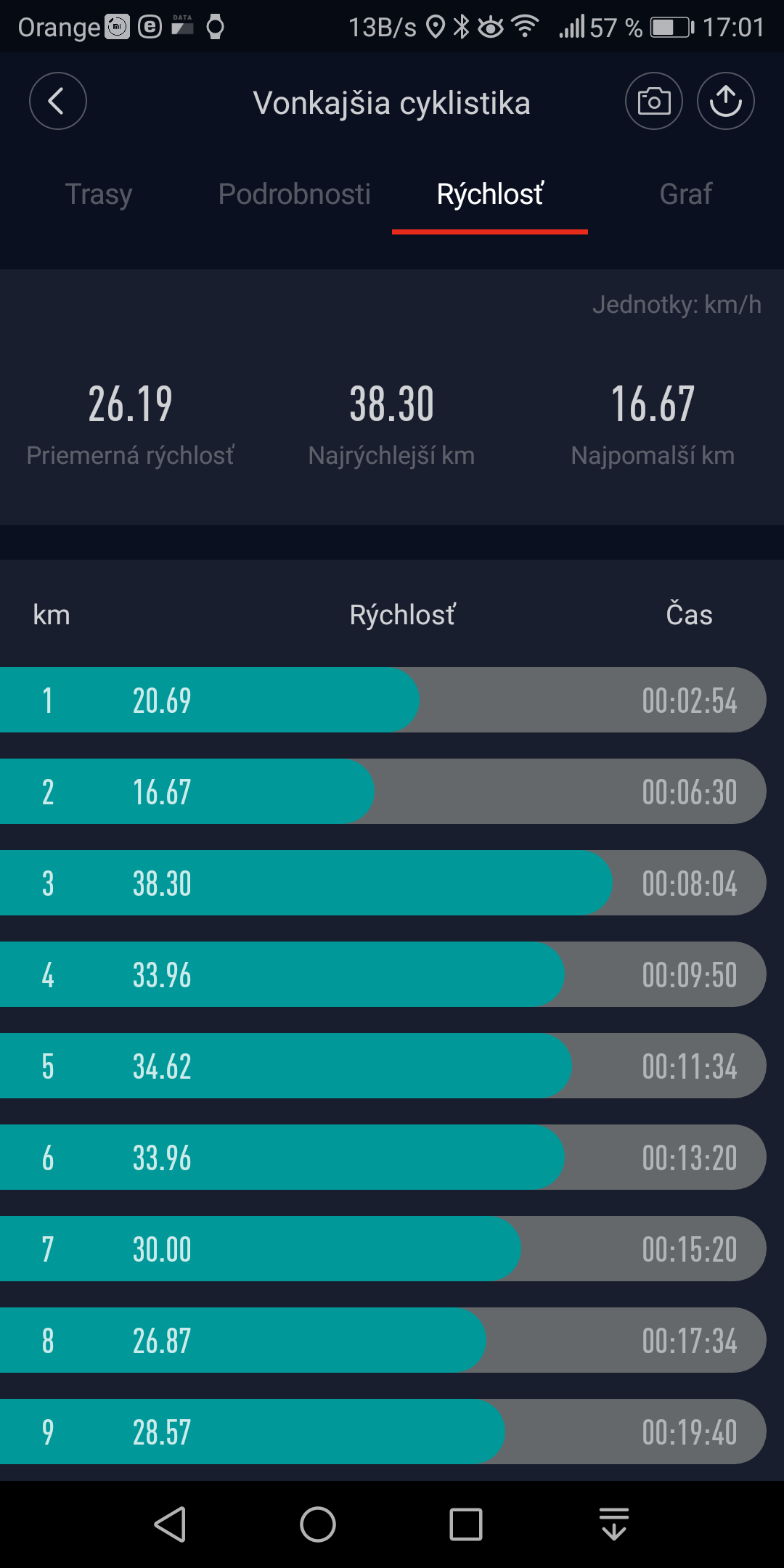The height and width of the screenshot is (1568, 784).
Task: Share the workout with the upload icon
Action: pos(726,101)
